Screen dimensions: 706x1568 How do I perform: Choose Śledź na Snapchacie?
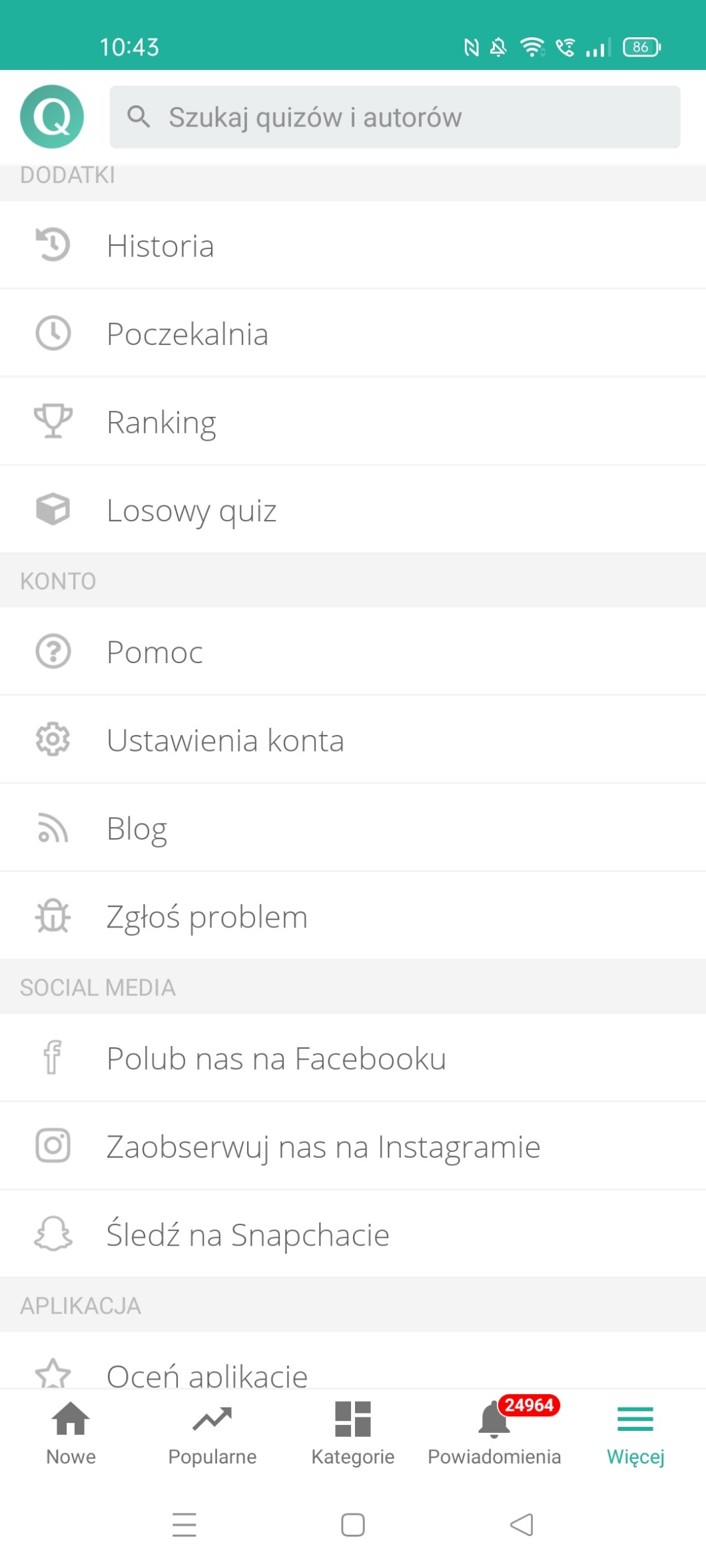(x=353, y=1234)
